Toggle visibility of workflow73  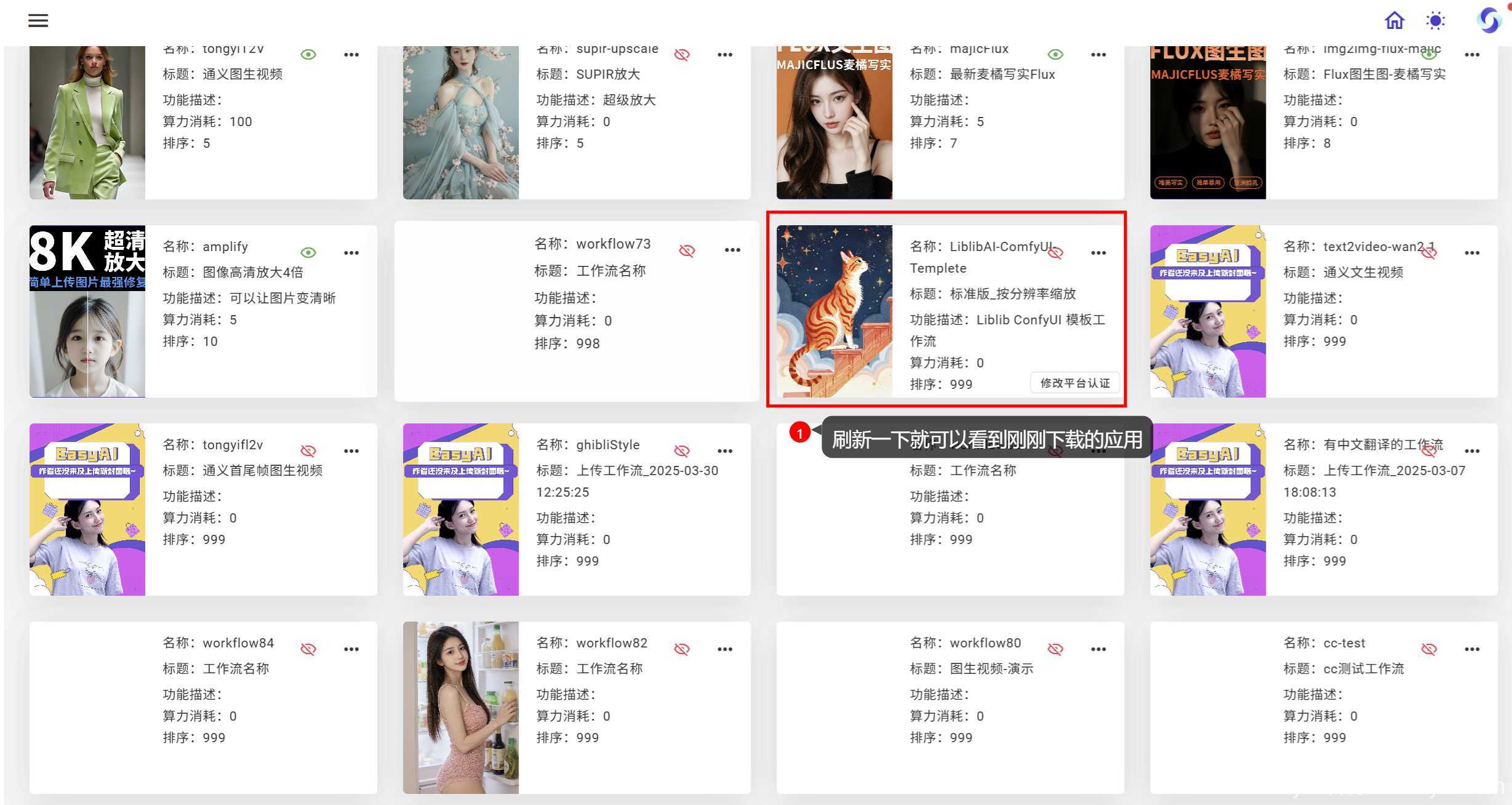point(687,250)
